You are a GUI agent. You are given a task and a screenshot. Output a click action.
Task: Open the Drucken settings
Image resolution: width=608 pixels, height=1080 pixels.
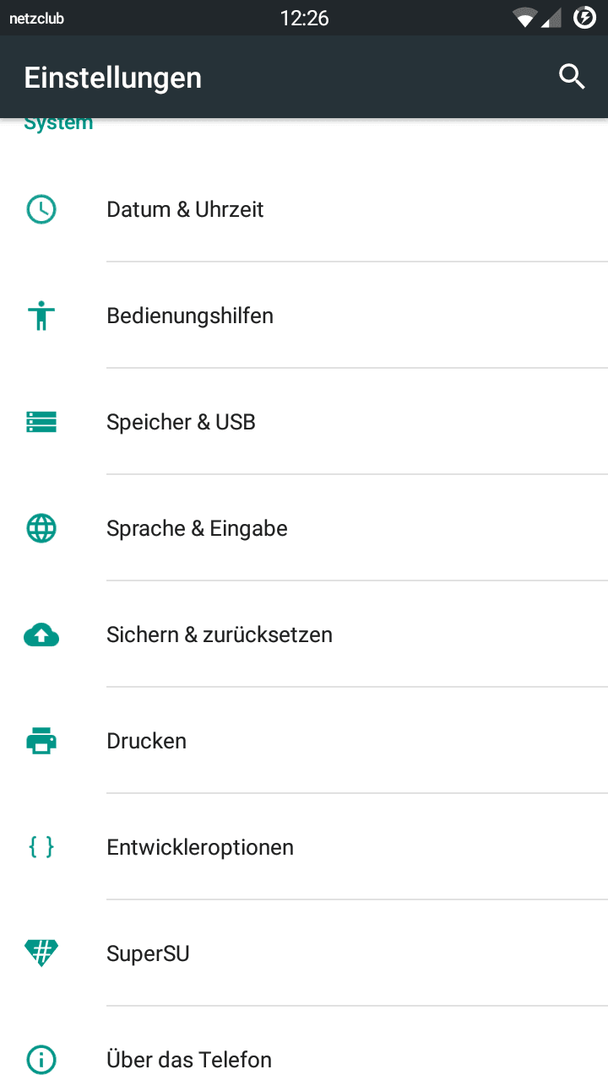(x=304, y=740)
